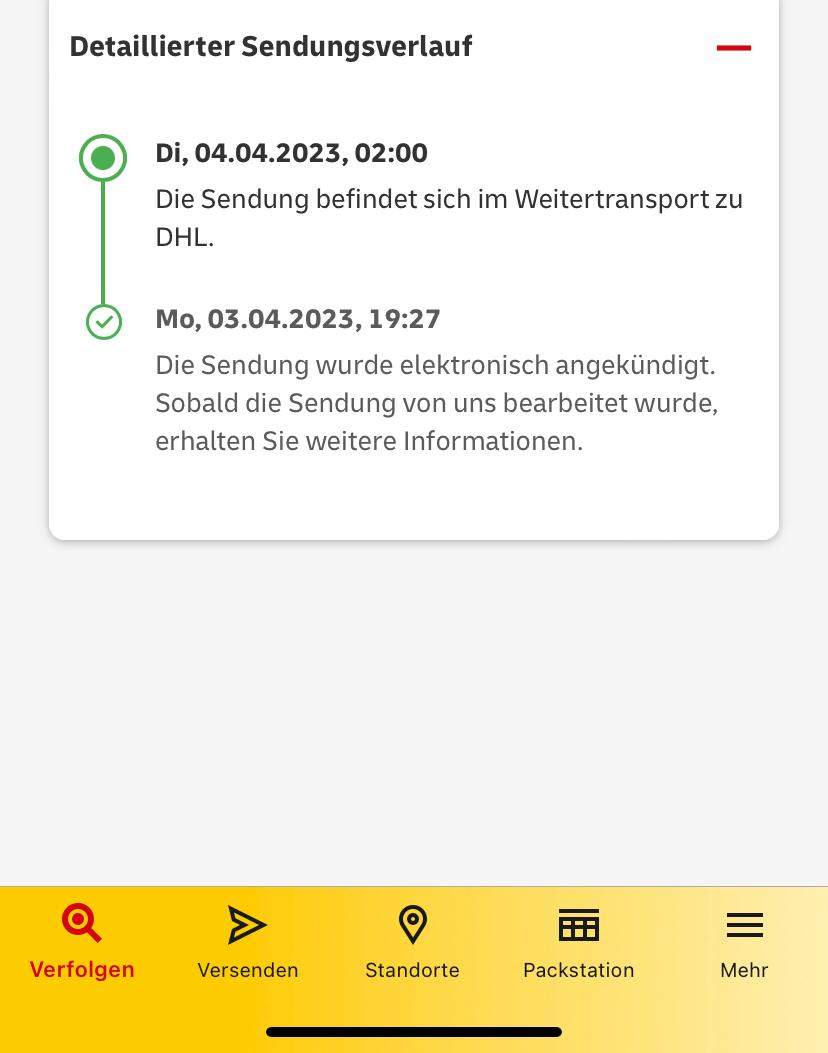This screenshot has height=1053, width=828.
Task: Open the Mehr hamburger menu icon
Action: point(744,924)
